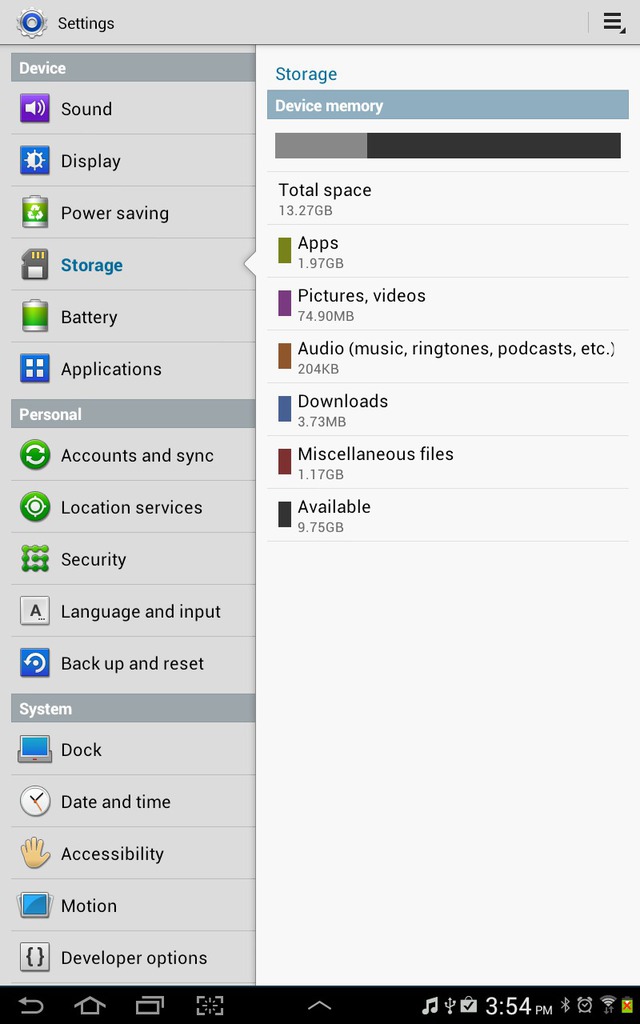This screenshot has width=640, height=1024.
Task: View Apps storage usage
Action: tap(448, 251)
